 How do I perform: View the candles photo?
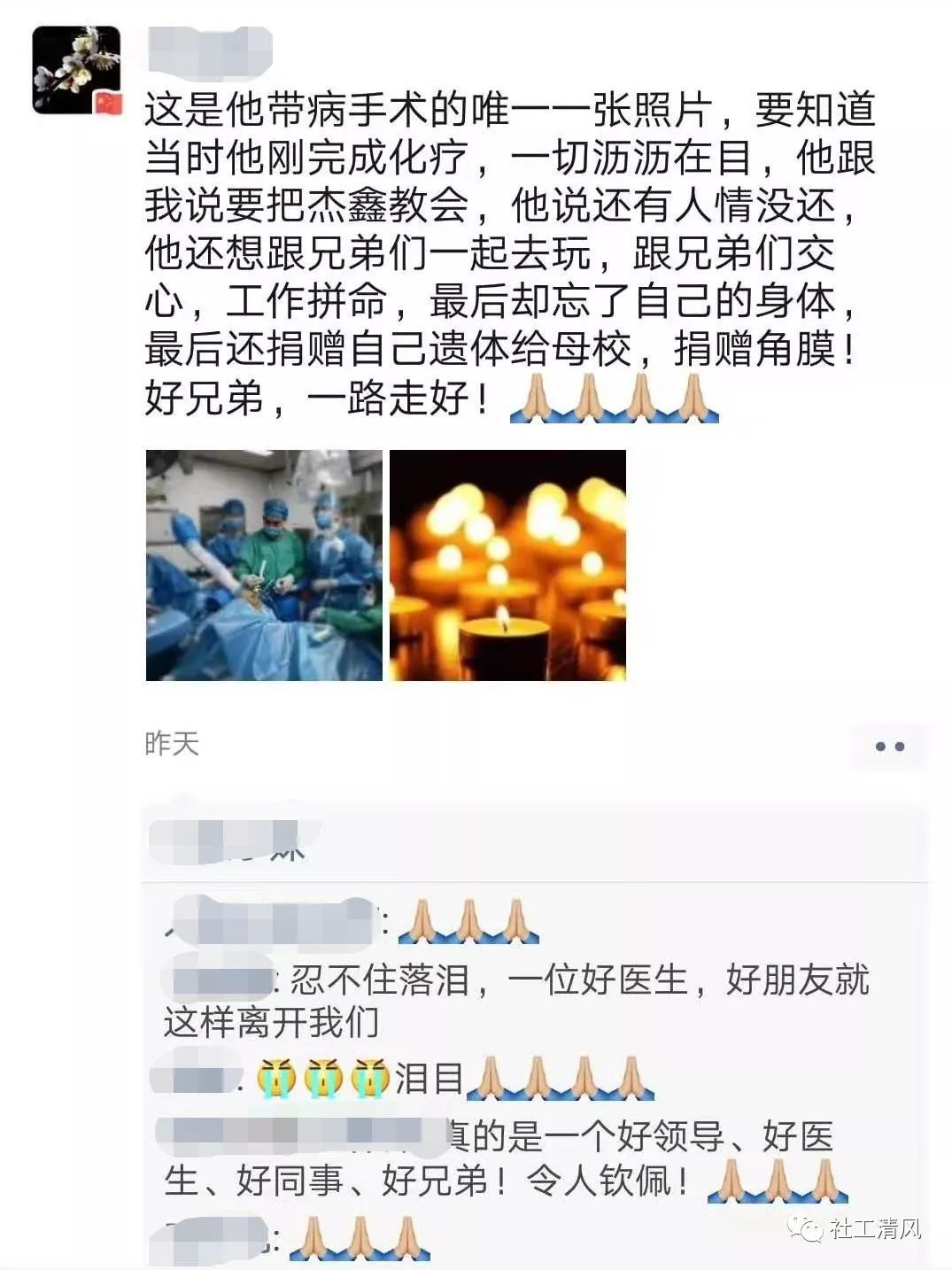pyautogui.click(x=507, y=565)
